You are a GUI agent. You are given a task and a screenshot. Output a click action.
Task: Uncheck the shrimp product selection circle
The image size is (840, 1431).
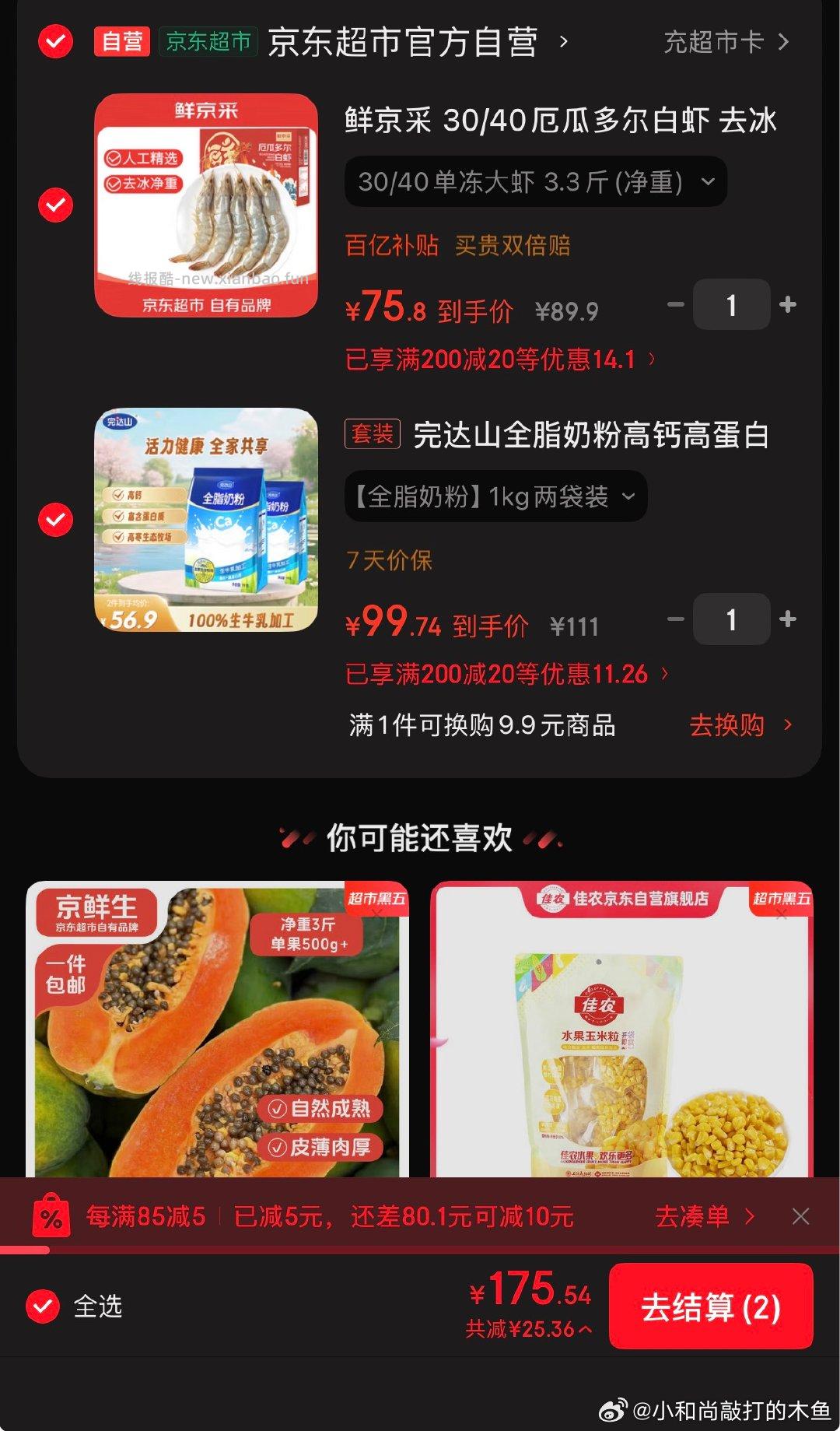54,205
